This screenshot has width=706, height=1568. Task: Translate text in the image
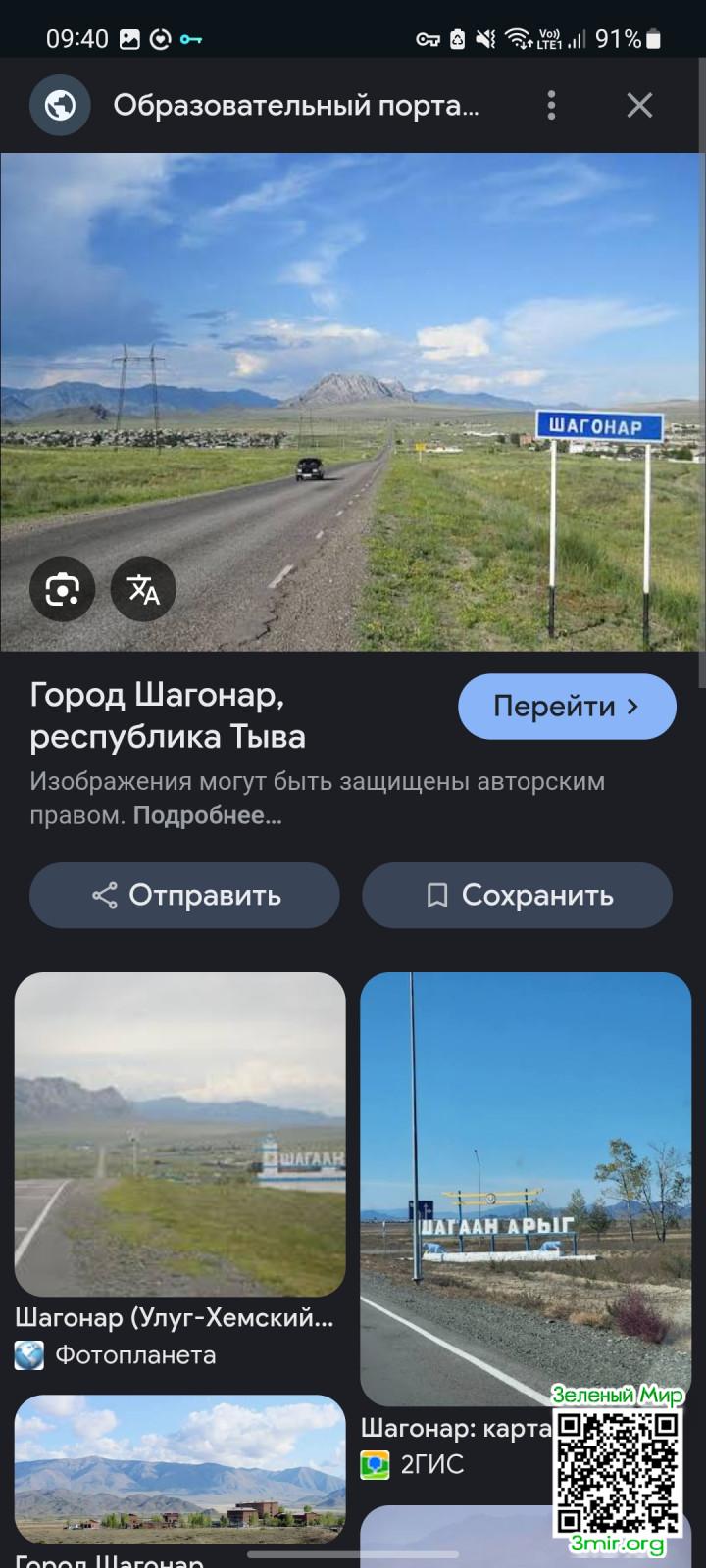[x=143, y=589]
